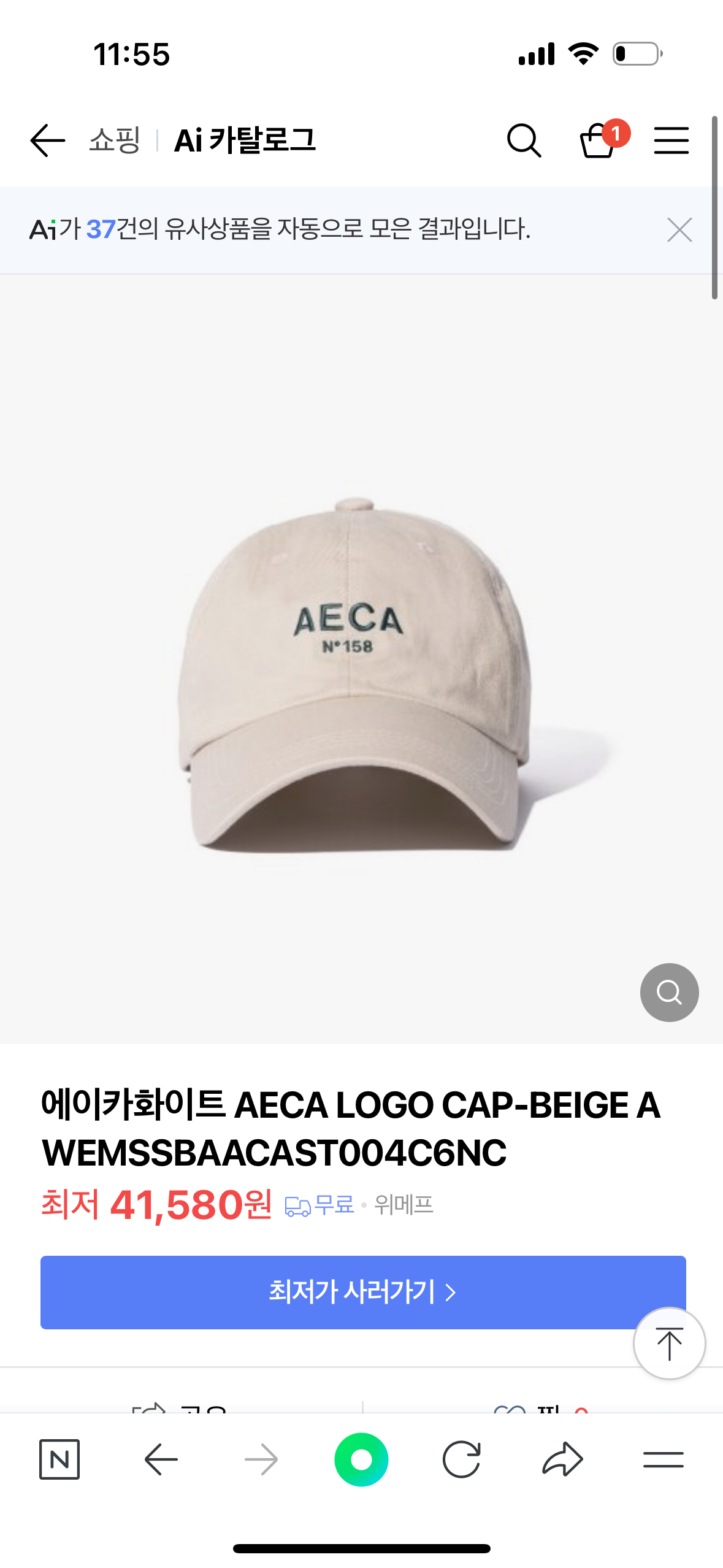Screen dimensions: 723x1568
Task: Enlarge the cap product image
Action: tap(669, 992)
